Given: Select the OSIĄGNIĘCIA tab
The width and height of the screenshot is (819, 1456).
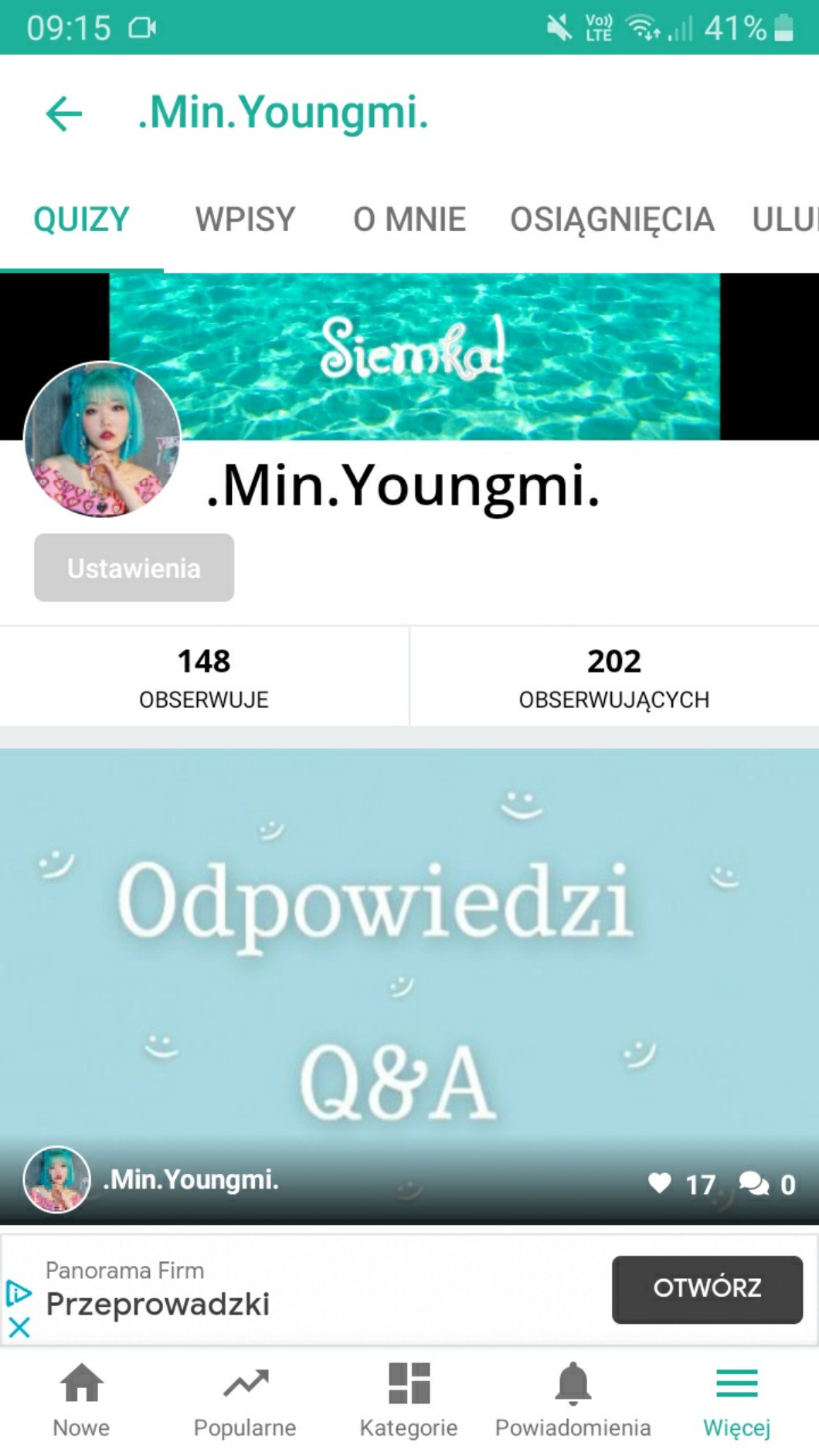Looking at the screenshot, I should point(611,219).
